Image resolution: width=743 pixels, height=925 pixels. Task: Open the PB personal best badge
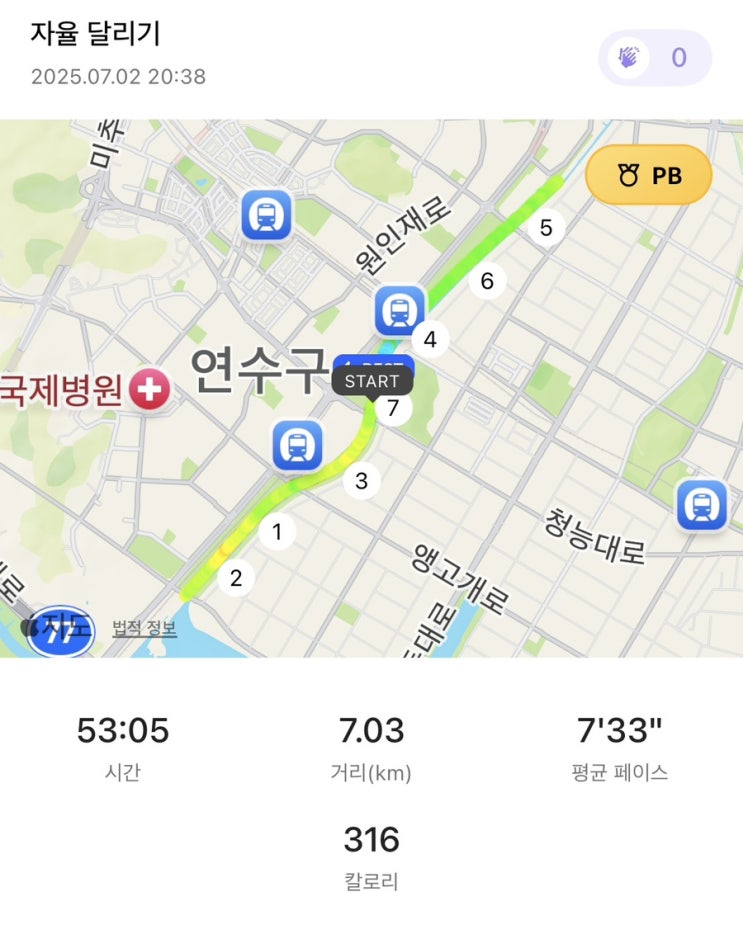pos(649,175)
